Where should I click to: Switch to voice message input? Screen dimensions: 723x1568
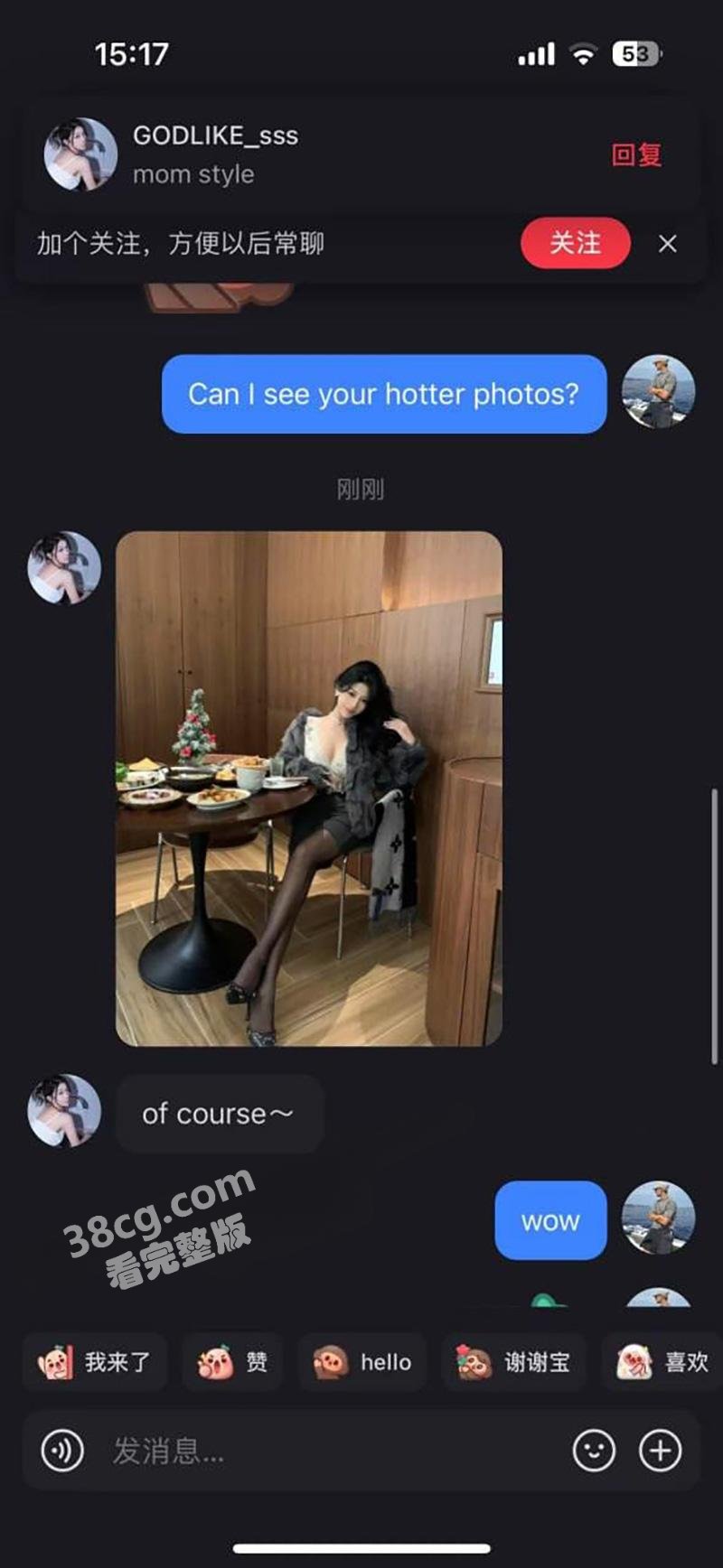pos(62,1451)
